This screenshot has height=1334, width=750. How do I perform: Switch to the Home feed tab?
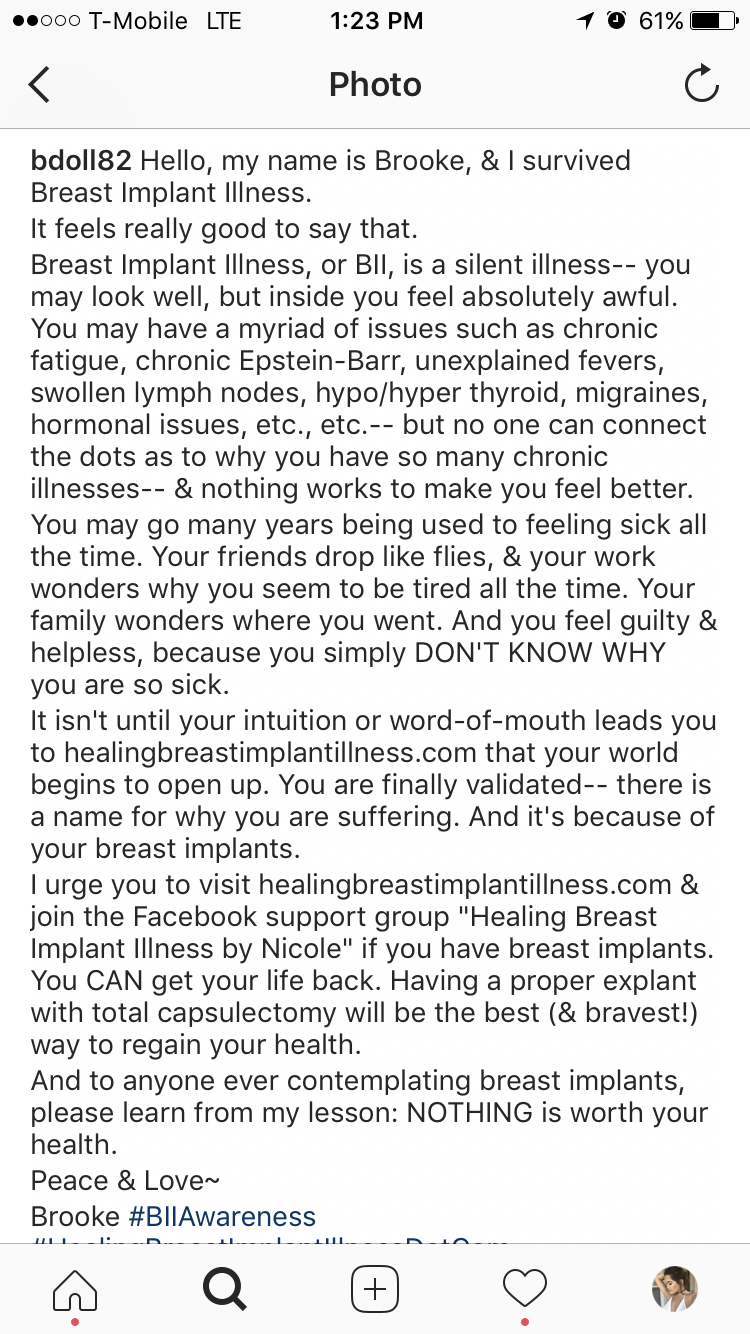(x=75, y=1288)
